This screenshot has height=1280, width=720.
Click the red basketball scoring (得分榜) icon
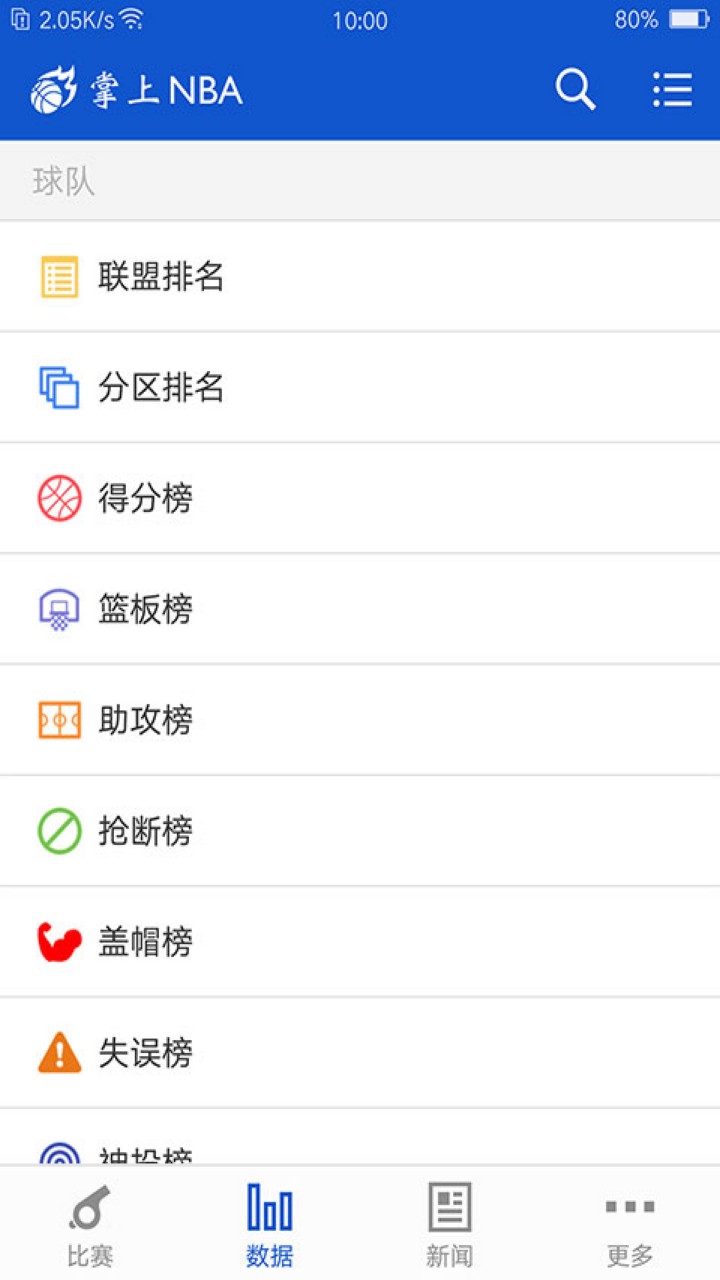(60, 498)
